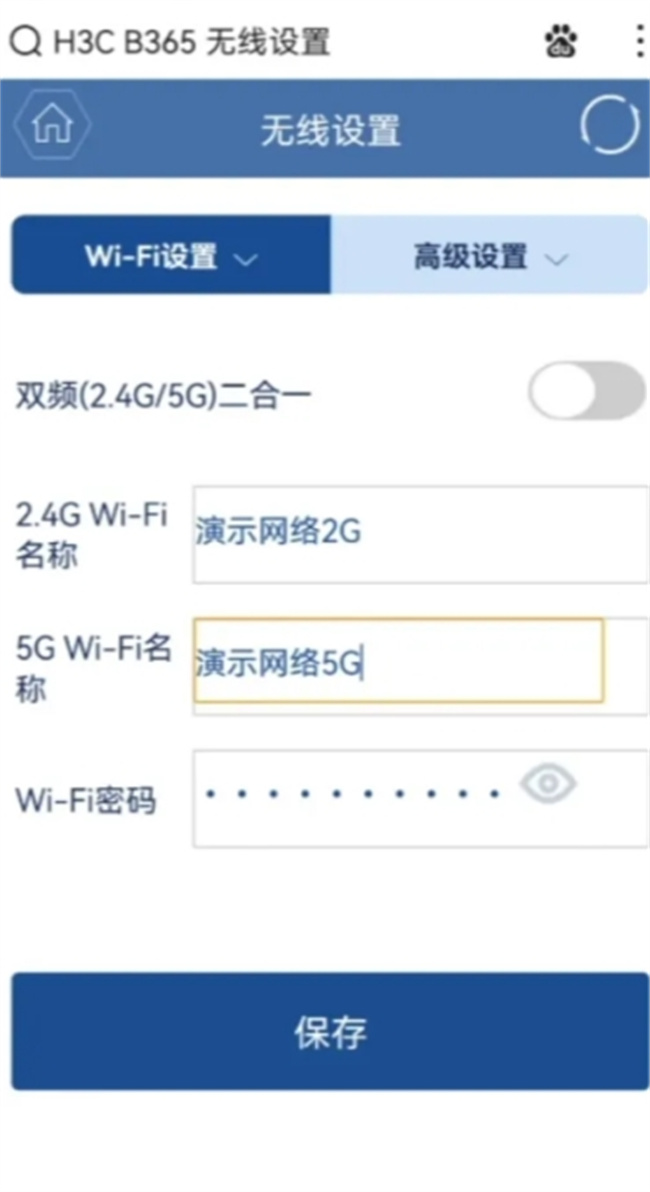Focus the Wi-Fi密码 field

coord(420,798)
